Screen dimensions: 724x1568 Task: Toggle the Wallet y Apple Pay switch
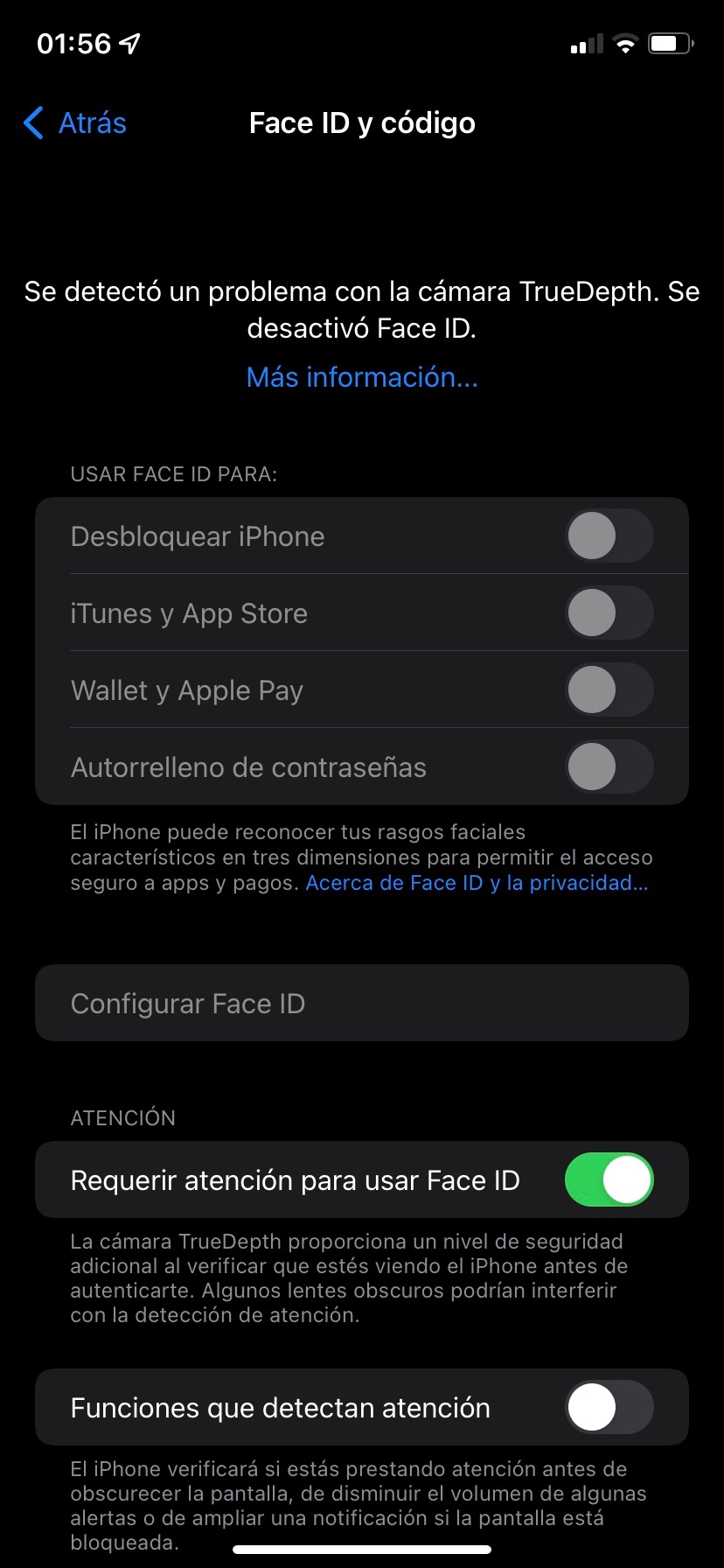point(609,690)
